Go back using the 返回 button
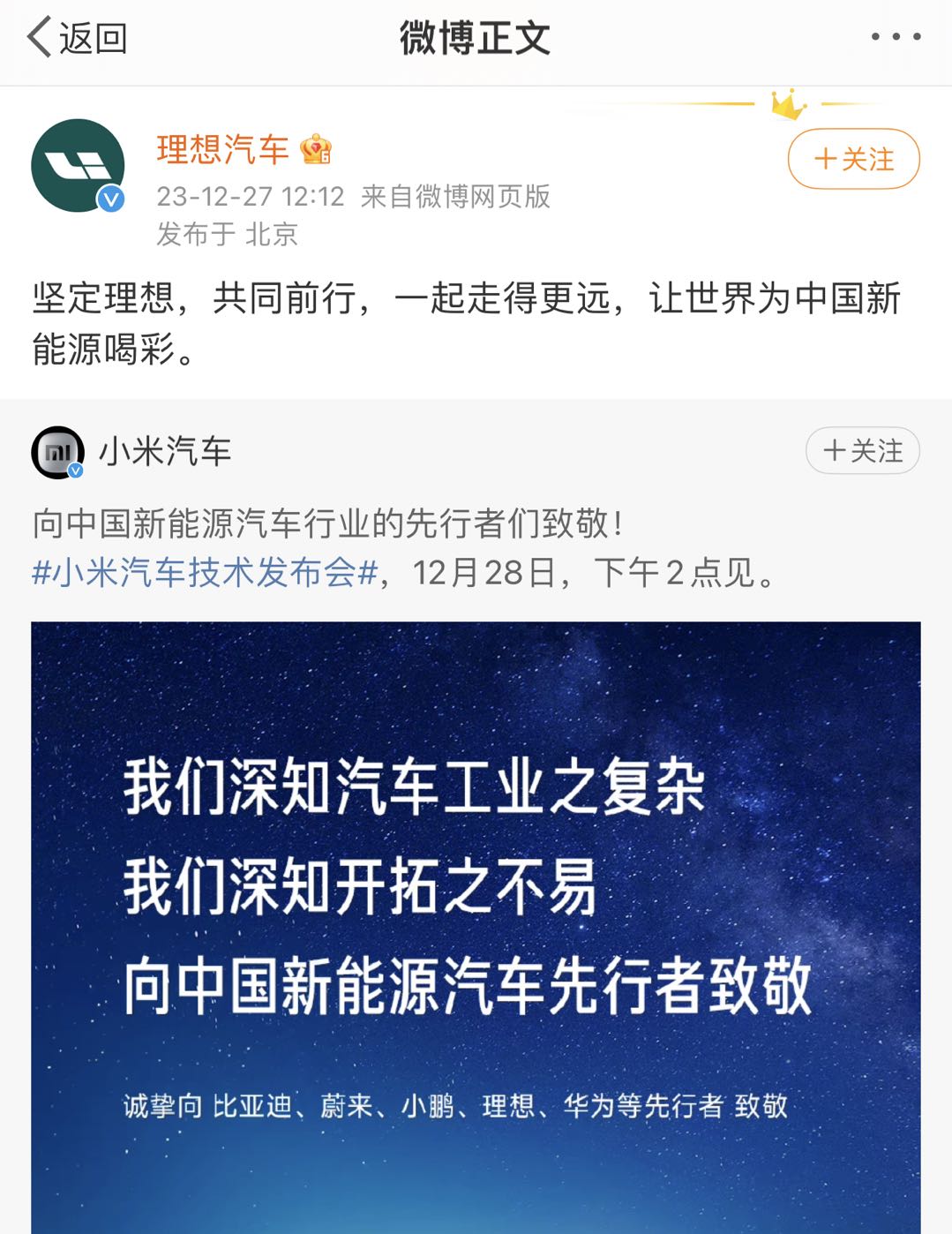The image size is (952, 1234). pos(77,38)
